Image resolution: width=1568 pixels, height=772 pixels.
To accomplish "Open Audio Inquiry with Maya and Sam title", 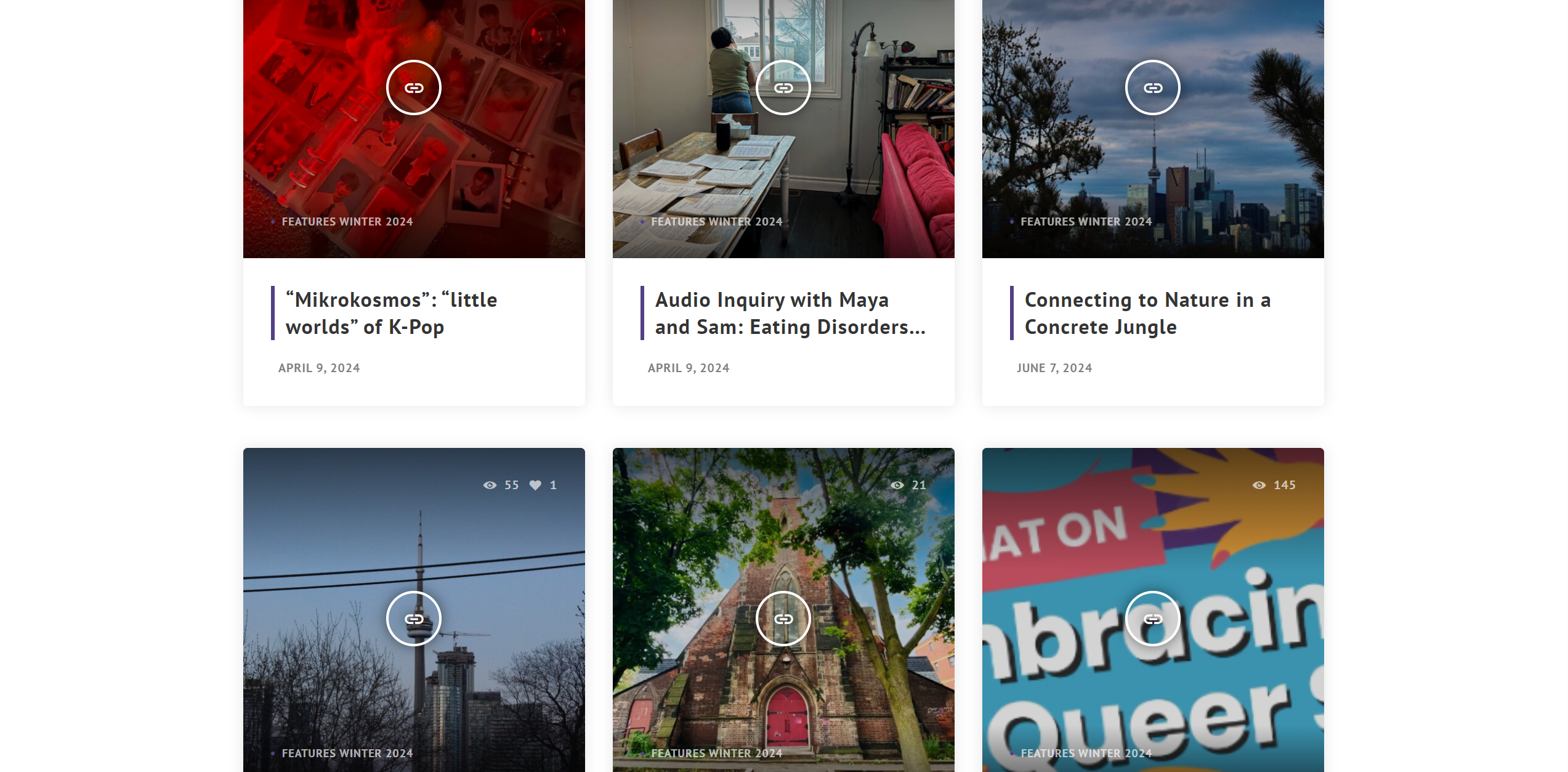I will pos(790,313).
